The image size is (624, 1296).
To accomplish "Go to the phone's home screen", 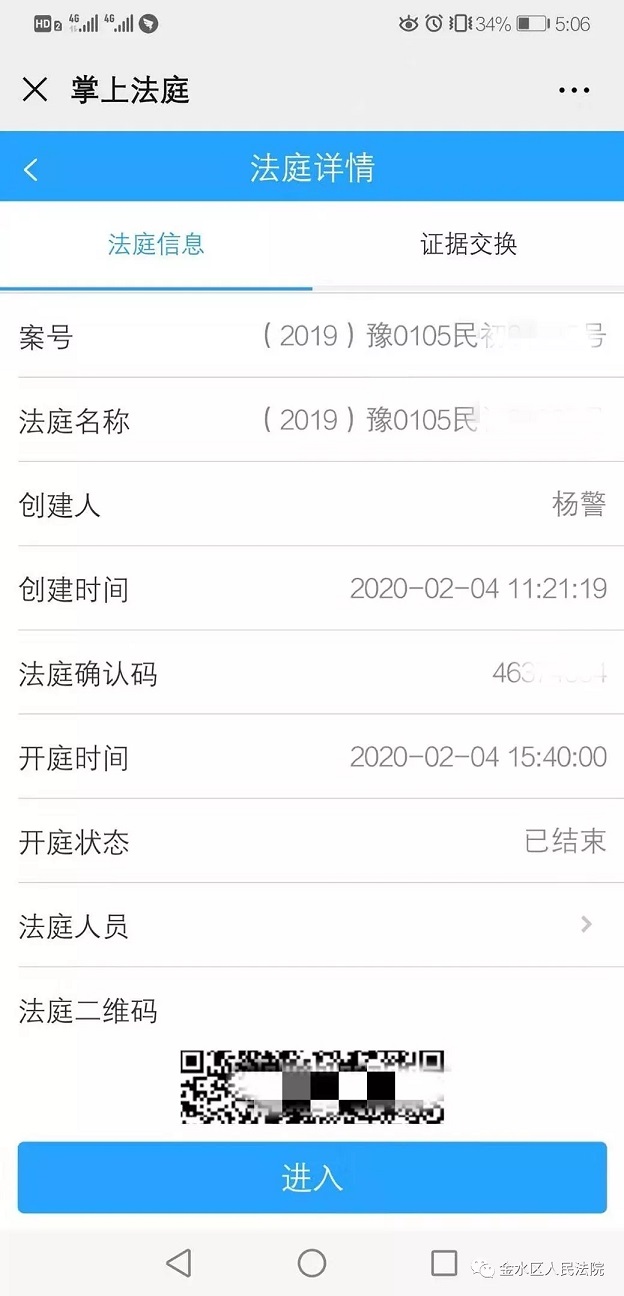I will (312, 1263).
